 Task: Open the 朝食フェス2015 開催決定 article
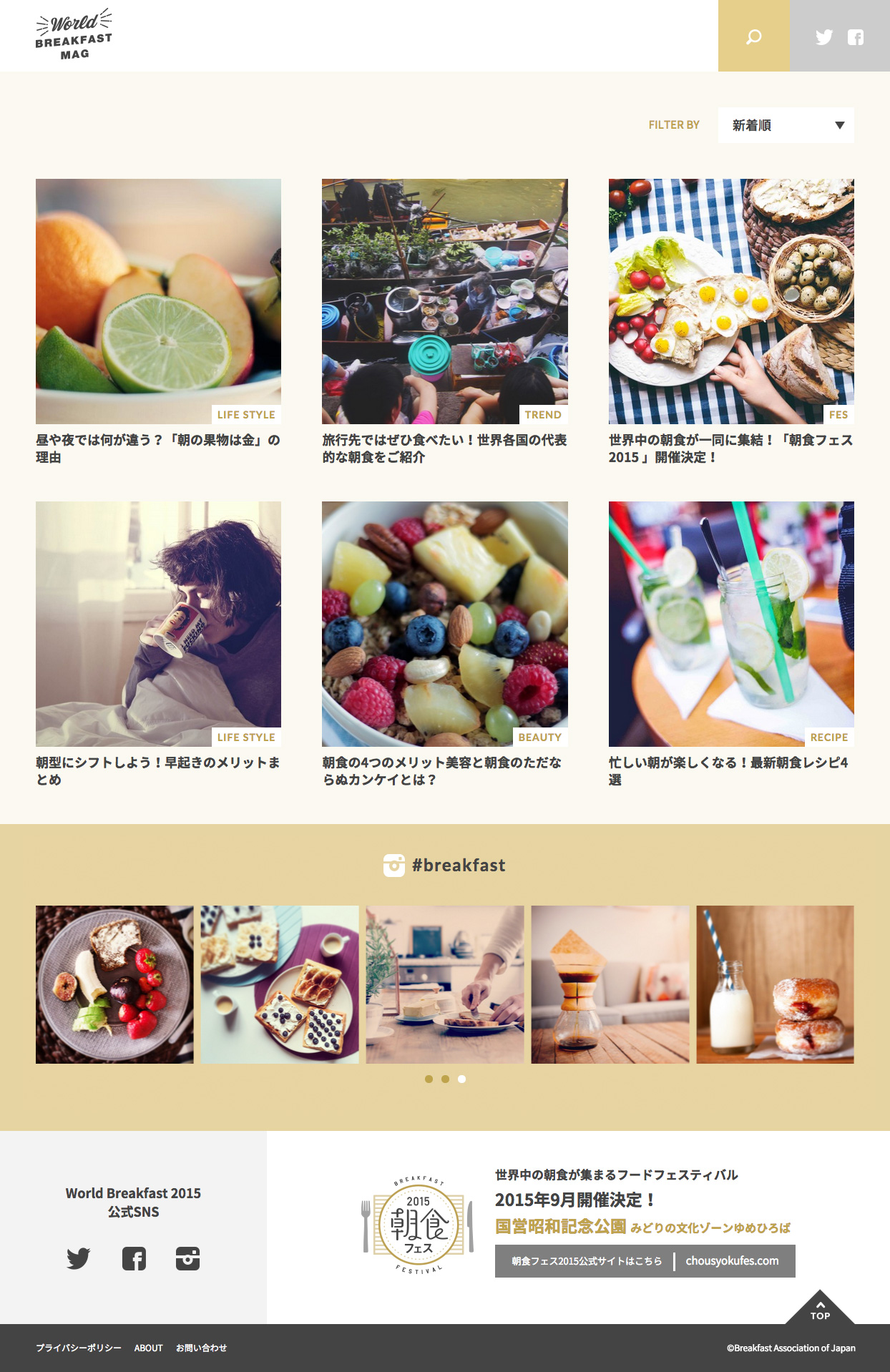[730, 301]
